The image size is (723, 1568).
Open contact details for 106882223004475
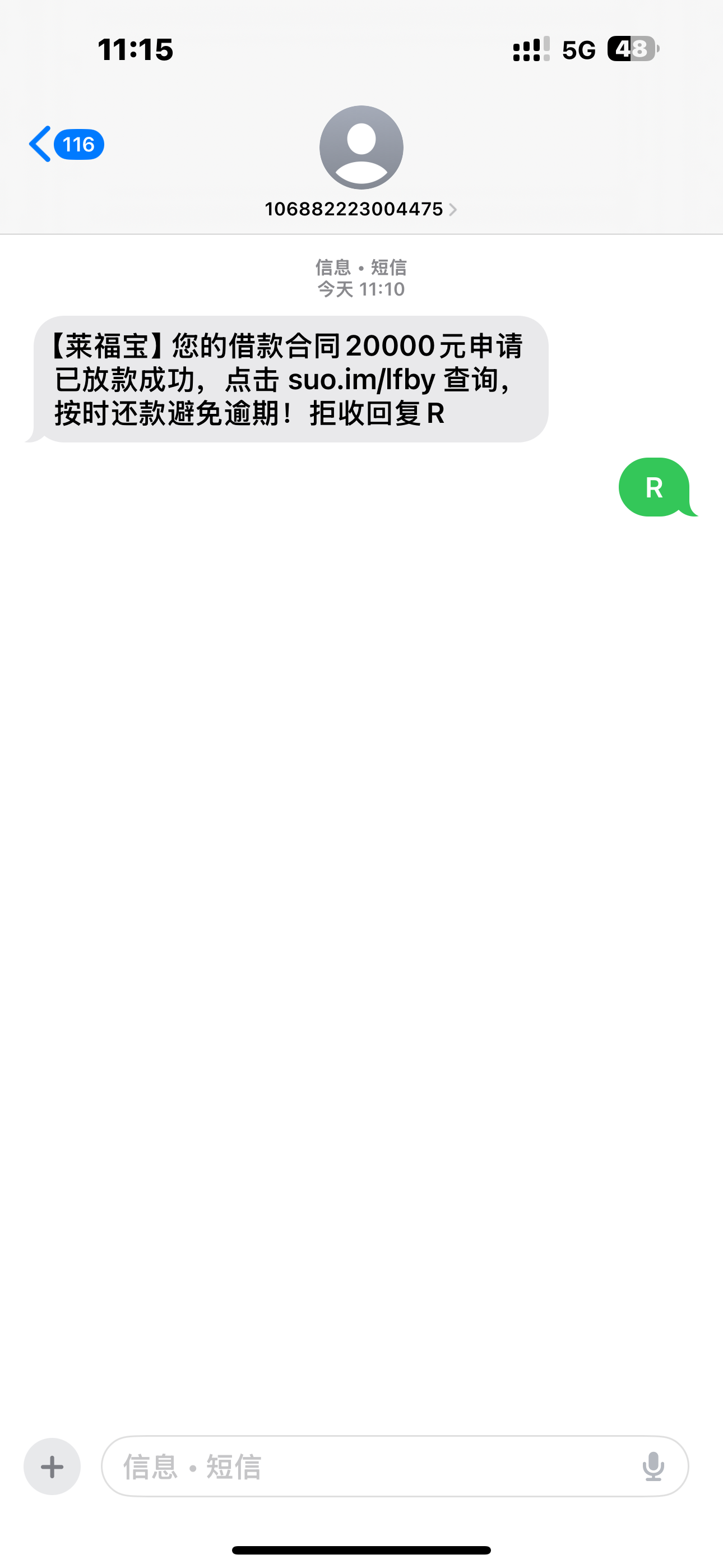361,209
